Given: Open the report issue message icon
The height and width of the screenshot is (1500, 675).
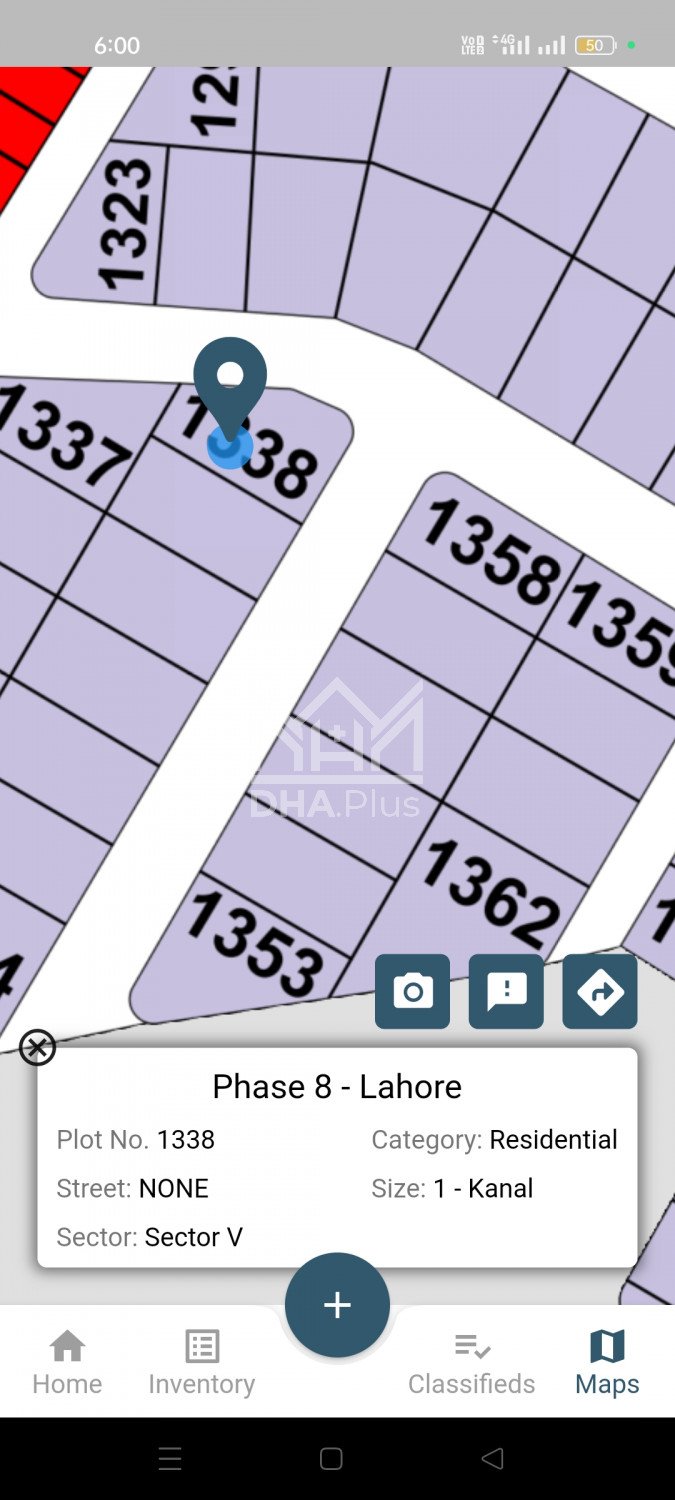Looking at the screenshot, I should (506, 991).
